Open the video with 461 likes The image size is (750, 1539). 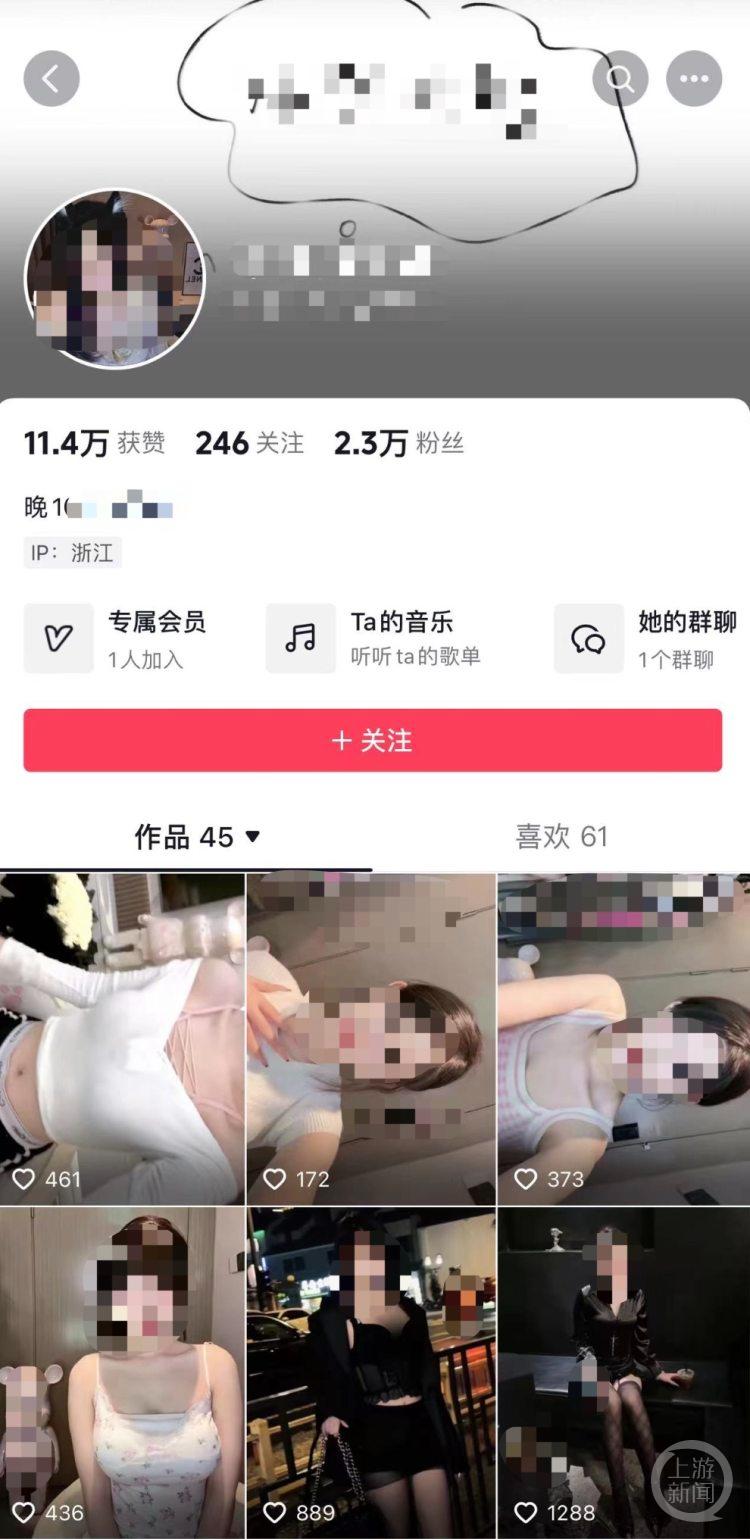point(122,1038)
